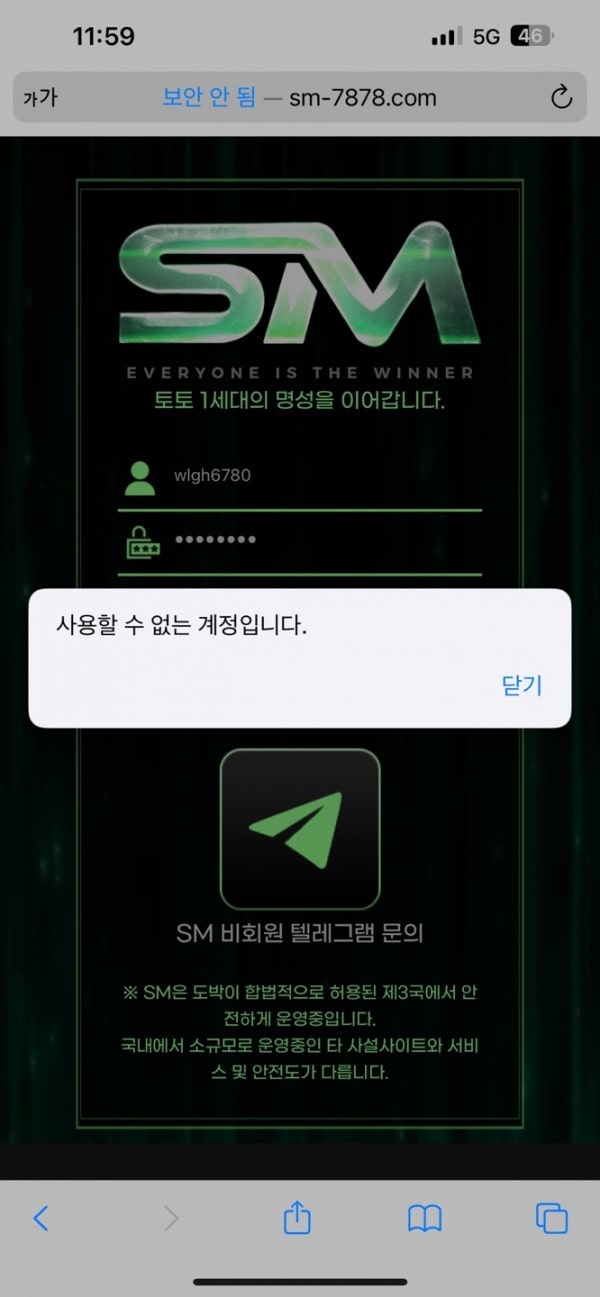Focus the password field
The image size is (600, 1297).
point(320,541)
